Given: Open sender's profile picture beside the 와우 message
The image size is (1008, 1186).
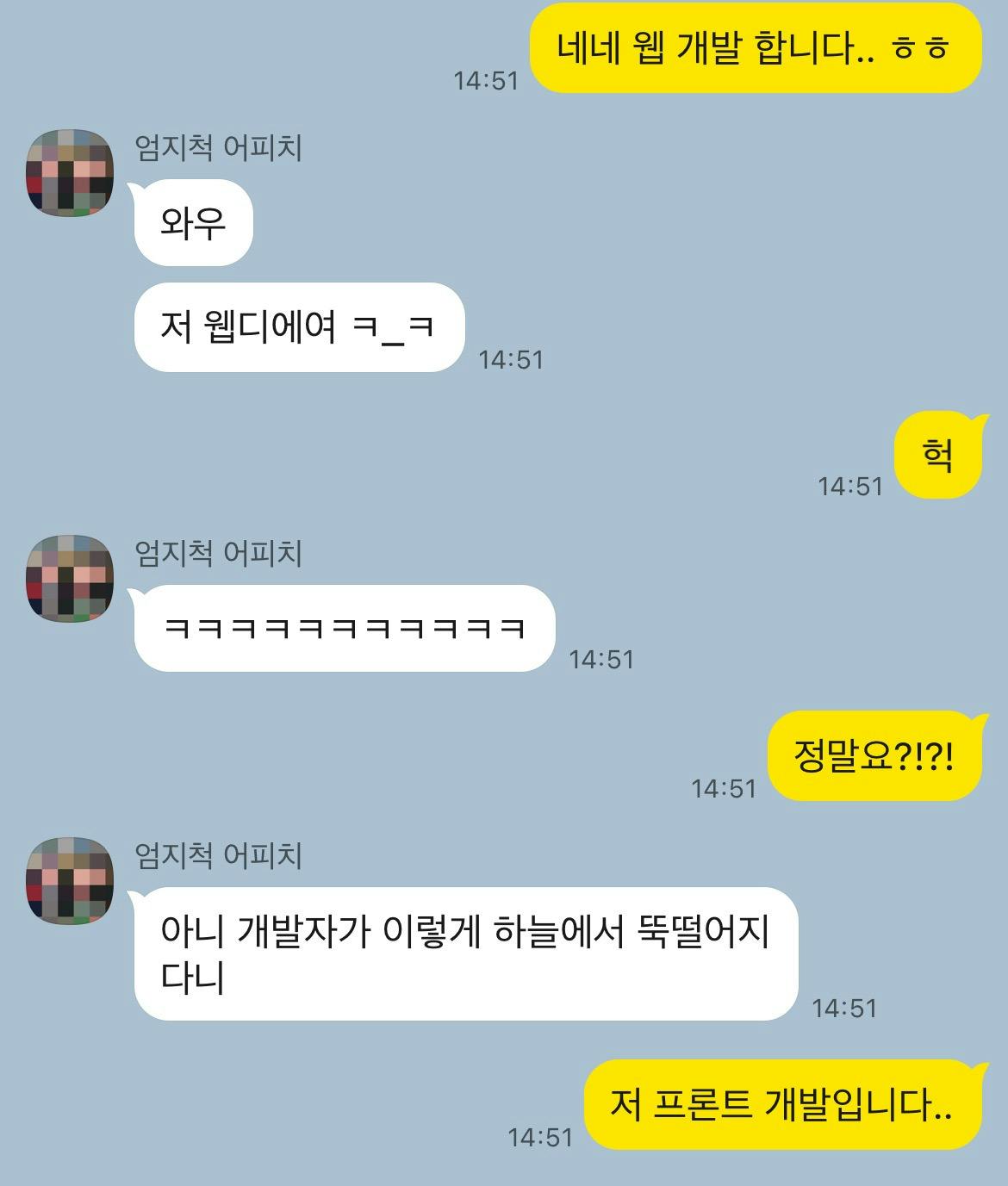Looking at the screenshot, I should [x=70, y=173].
